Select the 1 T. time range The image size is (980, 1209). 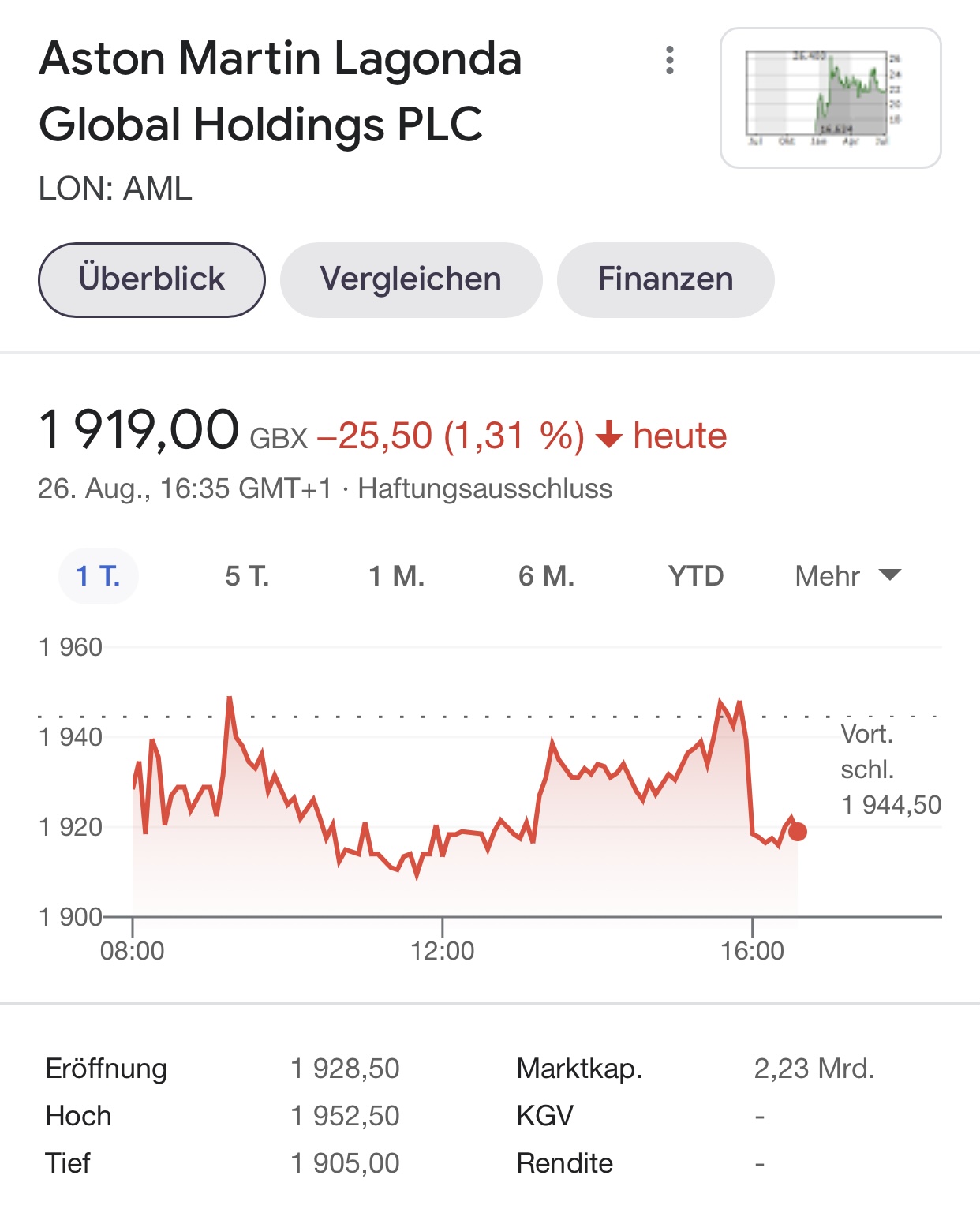click(x=99, y=576)
